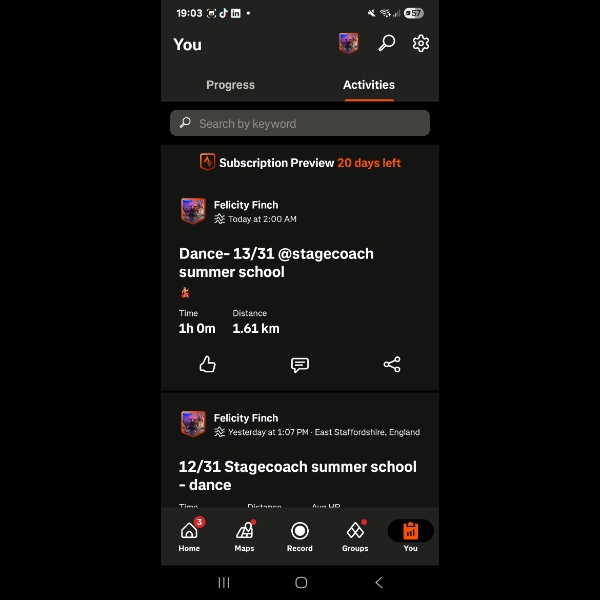Open the 12/31 Stagecoach summer school activity
This screenshot has height=600, width=600.
(x=298, y=475)
